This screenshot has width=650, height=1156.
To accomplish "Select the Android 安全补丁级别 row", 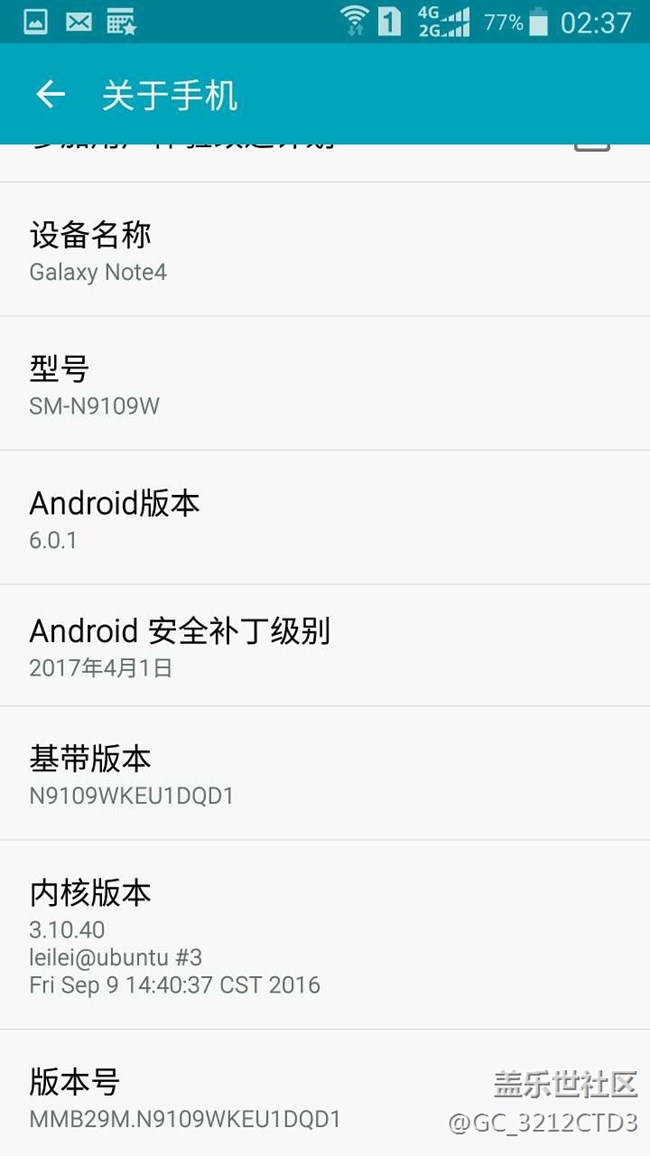I will click(x=325, y=645).
